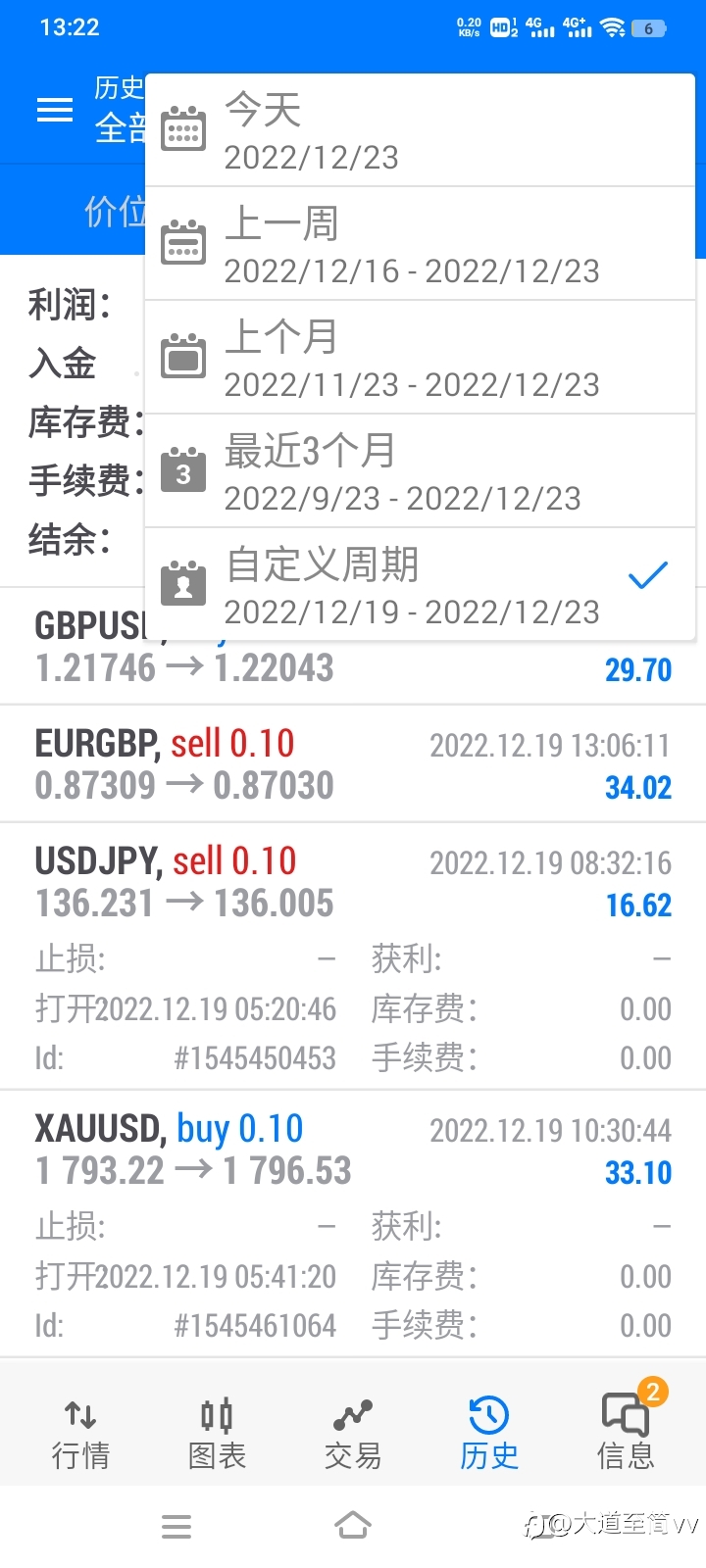The width and height of the screenshot is (706, 1568).
Task: Open the system recent apps button
Action: coord(176,1526)
